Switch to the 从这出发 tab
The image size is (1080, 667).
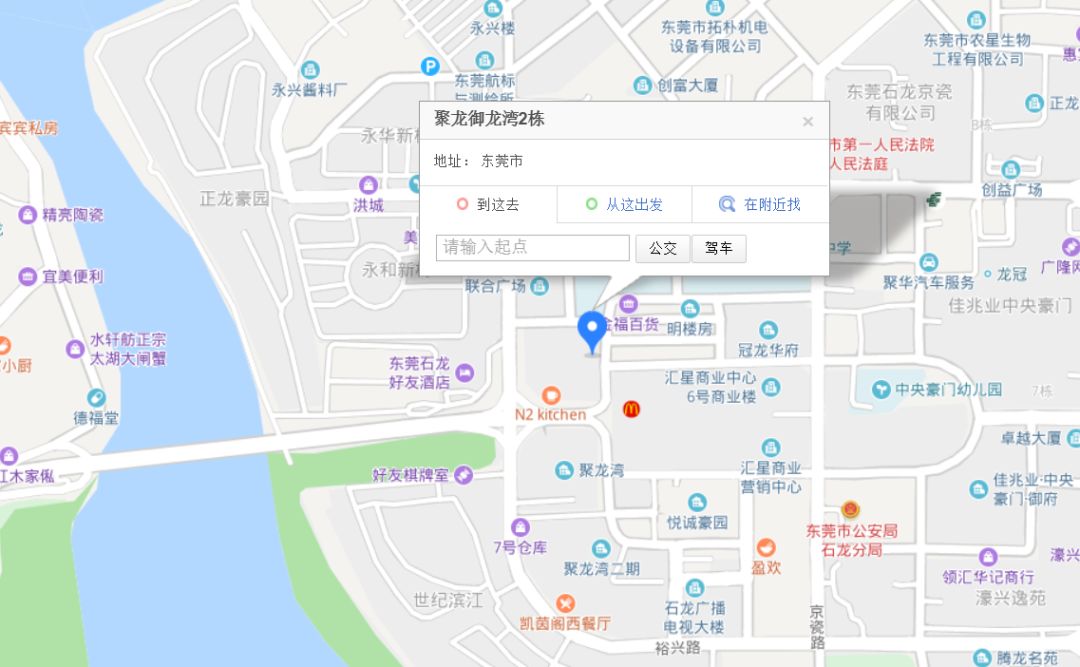click(x=624, y=205)
